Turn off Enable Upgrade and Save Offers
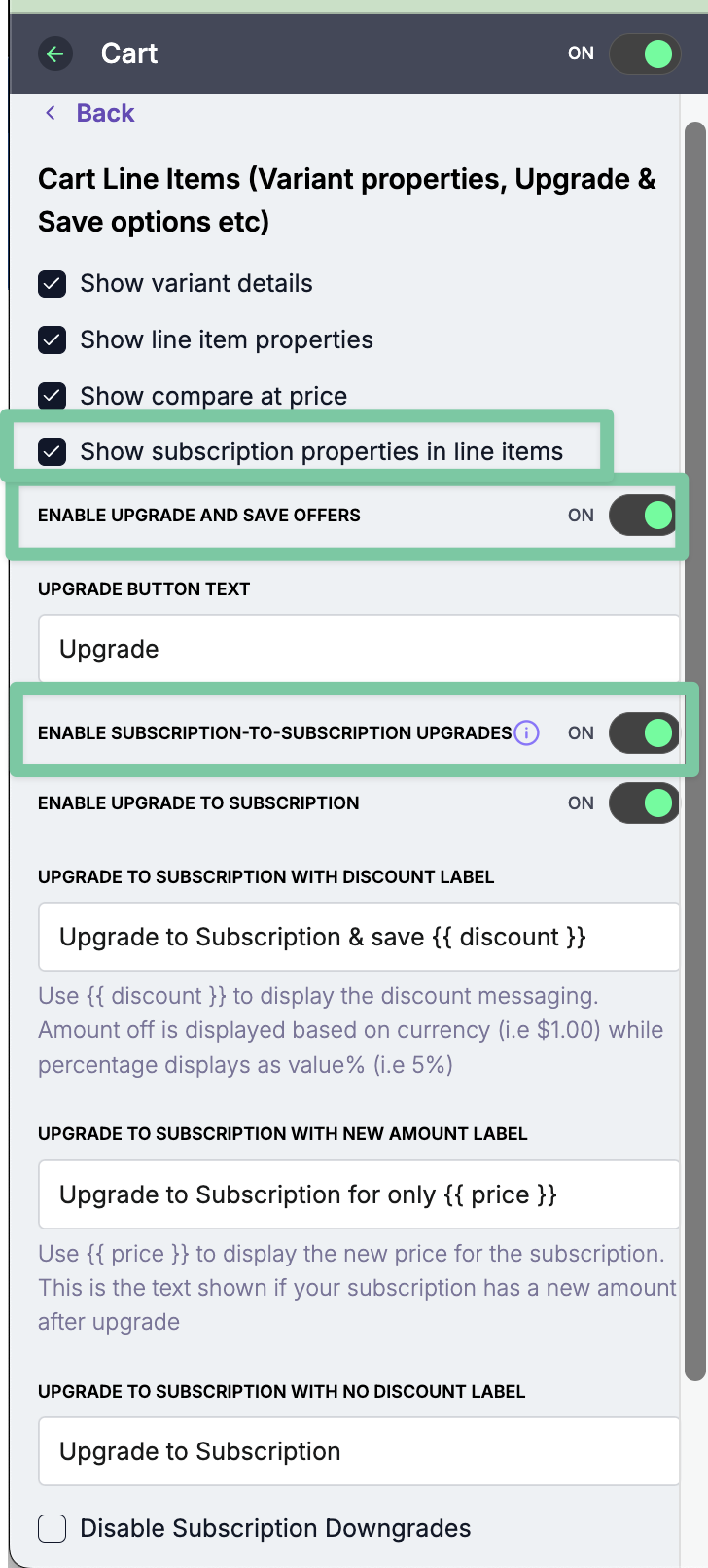Screen dimensions: 708x1568 pos(644,516)
